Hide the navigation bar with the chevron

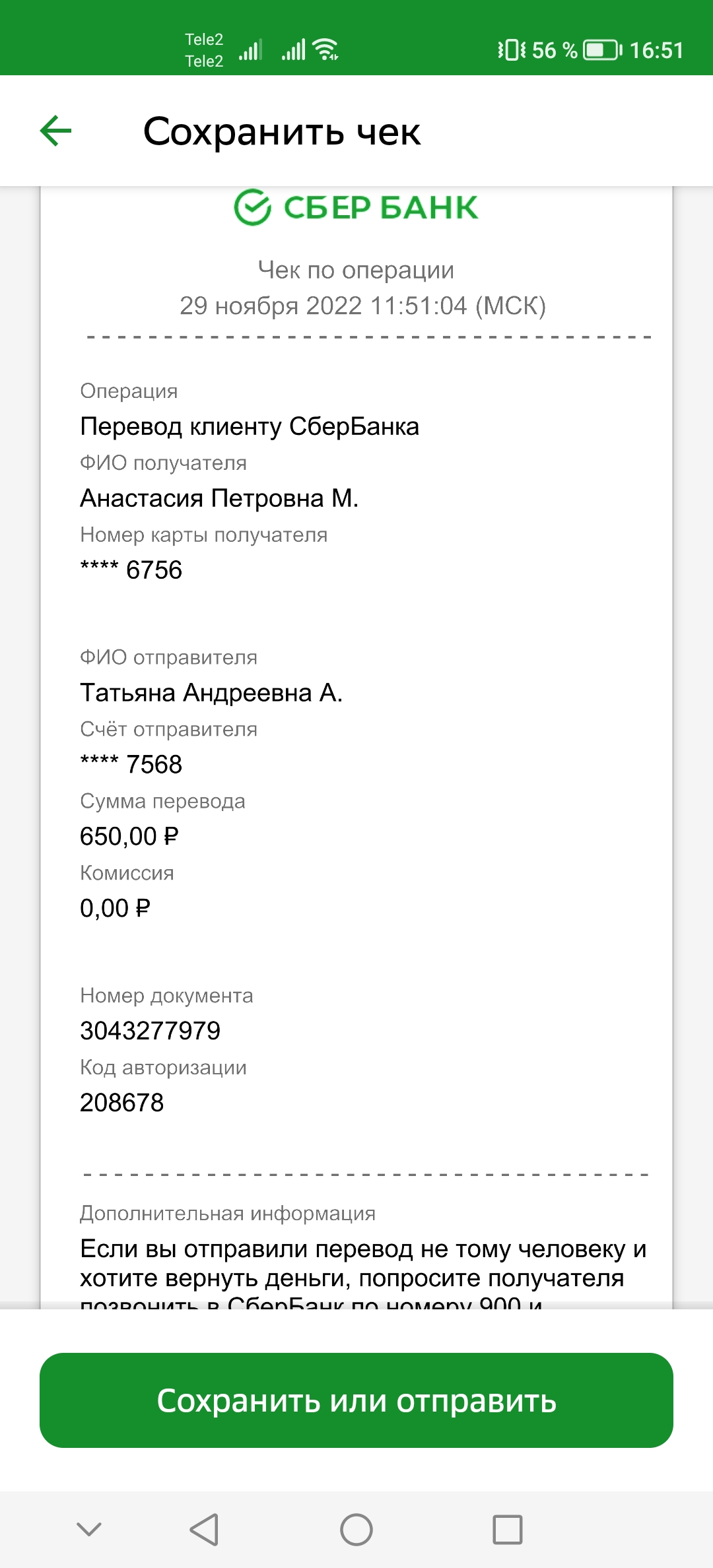(89, 1528)
